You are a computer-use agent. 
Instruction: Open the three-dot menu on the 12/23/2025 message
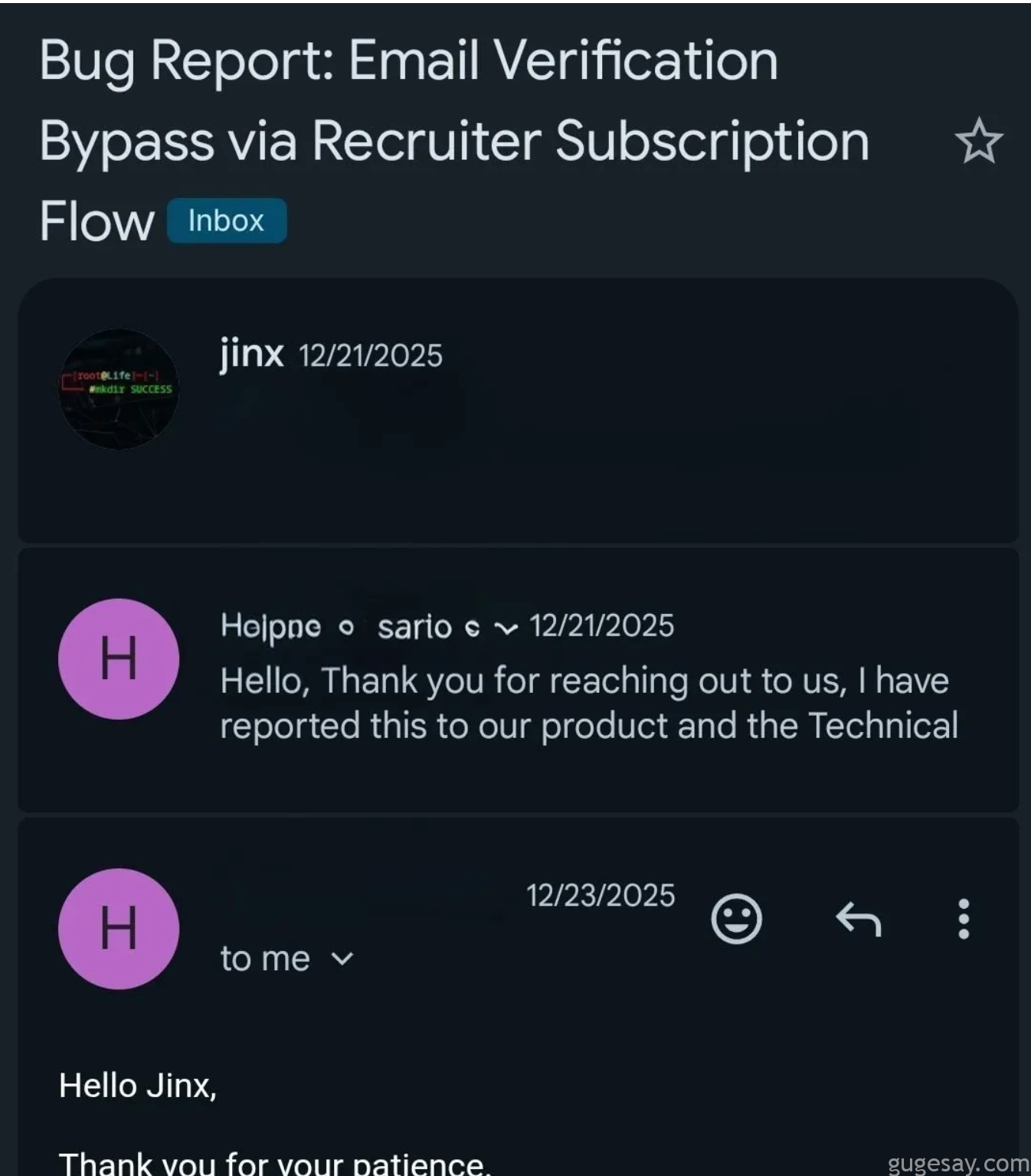[x=964, y=918]
